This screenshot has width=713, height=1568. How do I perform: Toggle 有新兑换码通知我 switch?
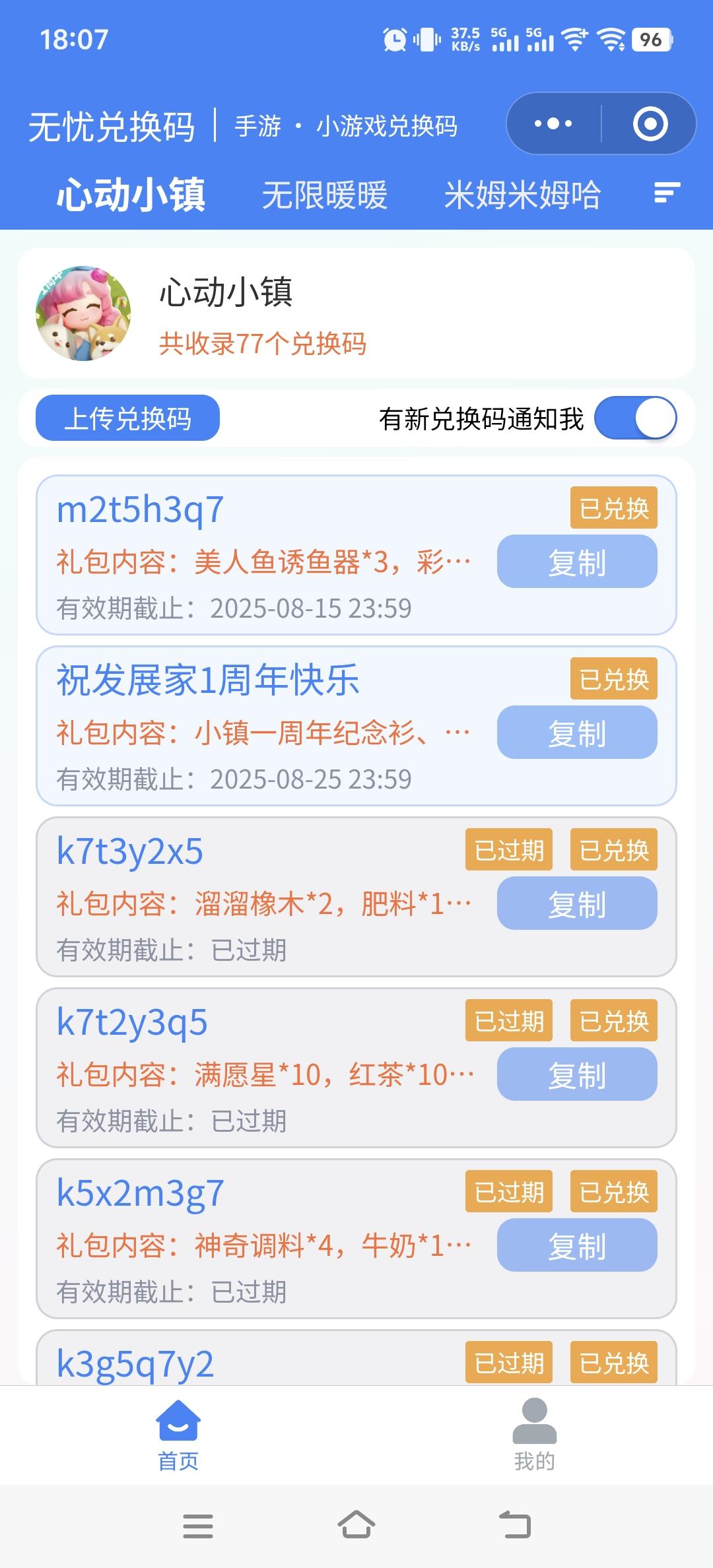click(636, 418)
